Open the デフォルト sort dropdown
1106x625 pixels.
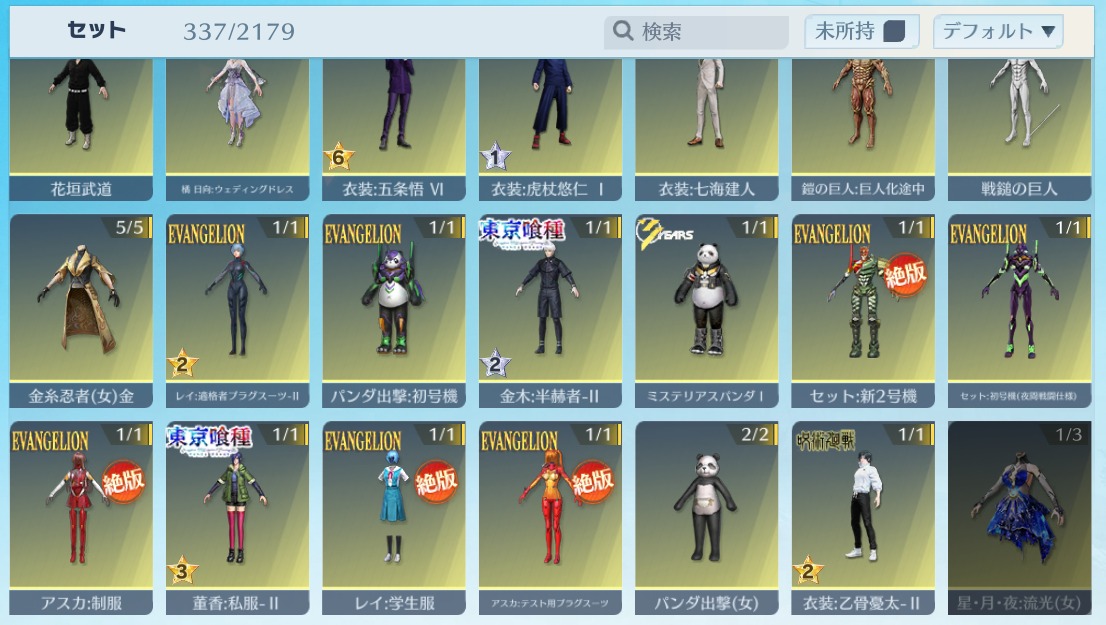(x=997, y=32)
